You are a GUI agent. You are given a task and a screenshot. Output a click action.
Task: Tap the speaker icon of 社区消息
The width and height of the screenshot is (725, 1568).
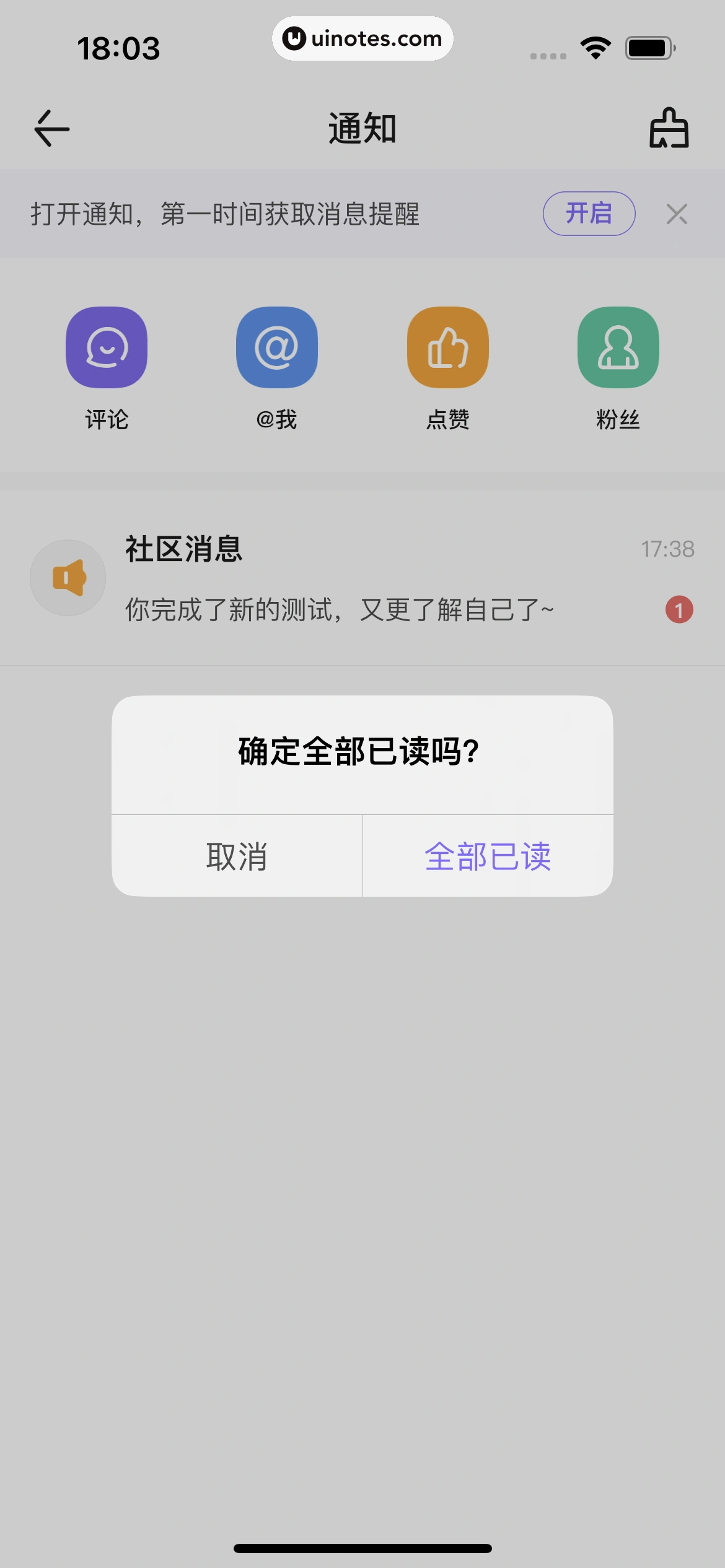67,577
